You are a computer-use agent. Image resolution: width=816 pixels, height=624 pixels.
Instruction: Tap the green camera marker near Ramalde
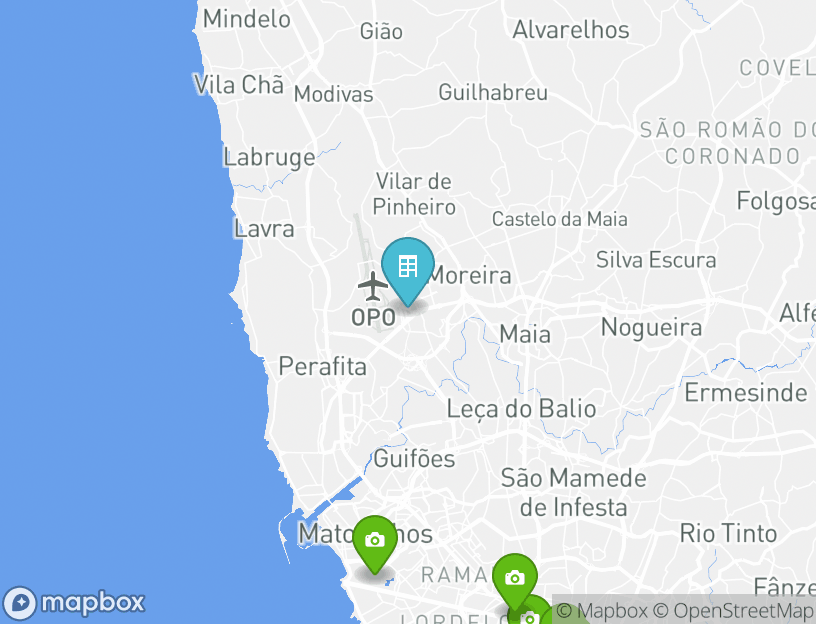coord(514,579)
